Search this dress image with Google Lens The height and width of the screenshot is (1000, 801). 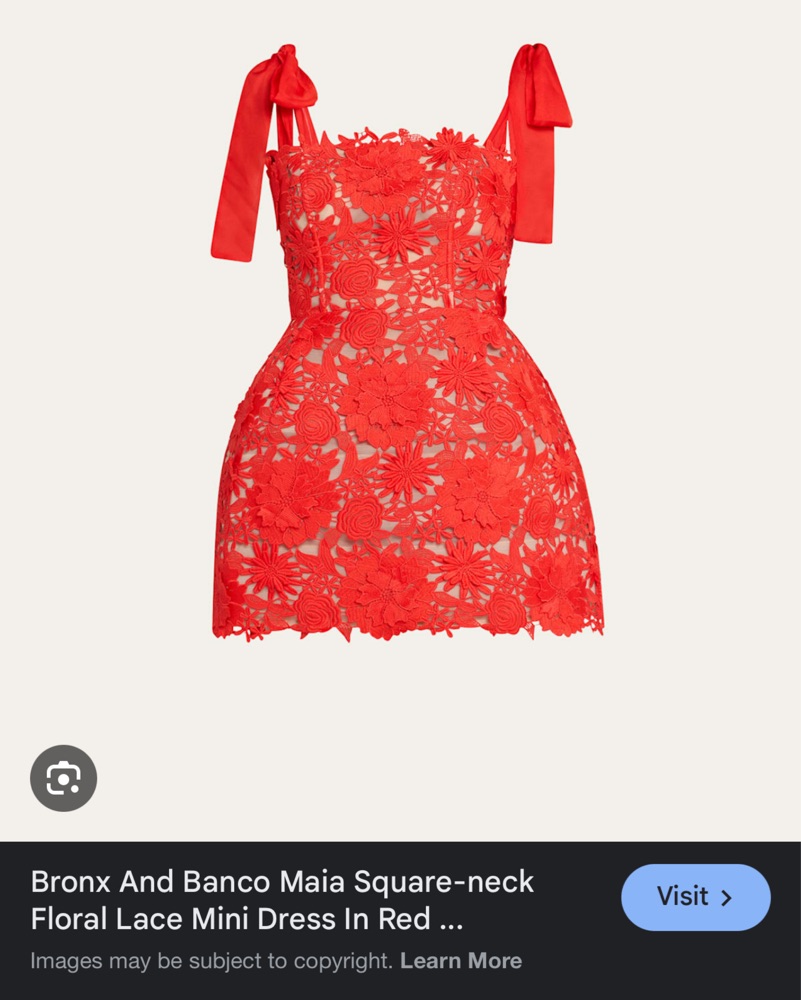click(x=63, y=778)
